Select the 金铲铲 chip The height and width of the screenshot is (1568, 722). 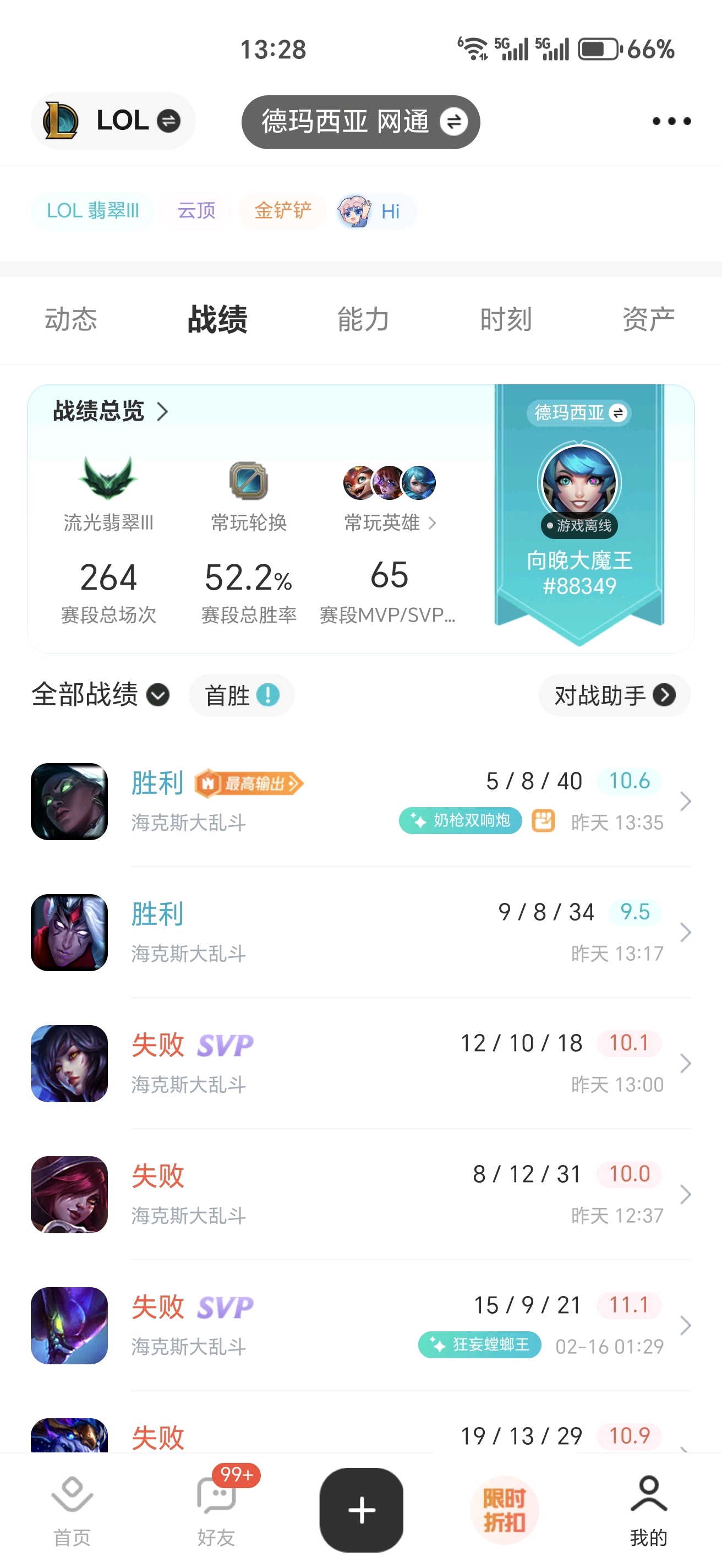tap(283, 211)
